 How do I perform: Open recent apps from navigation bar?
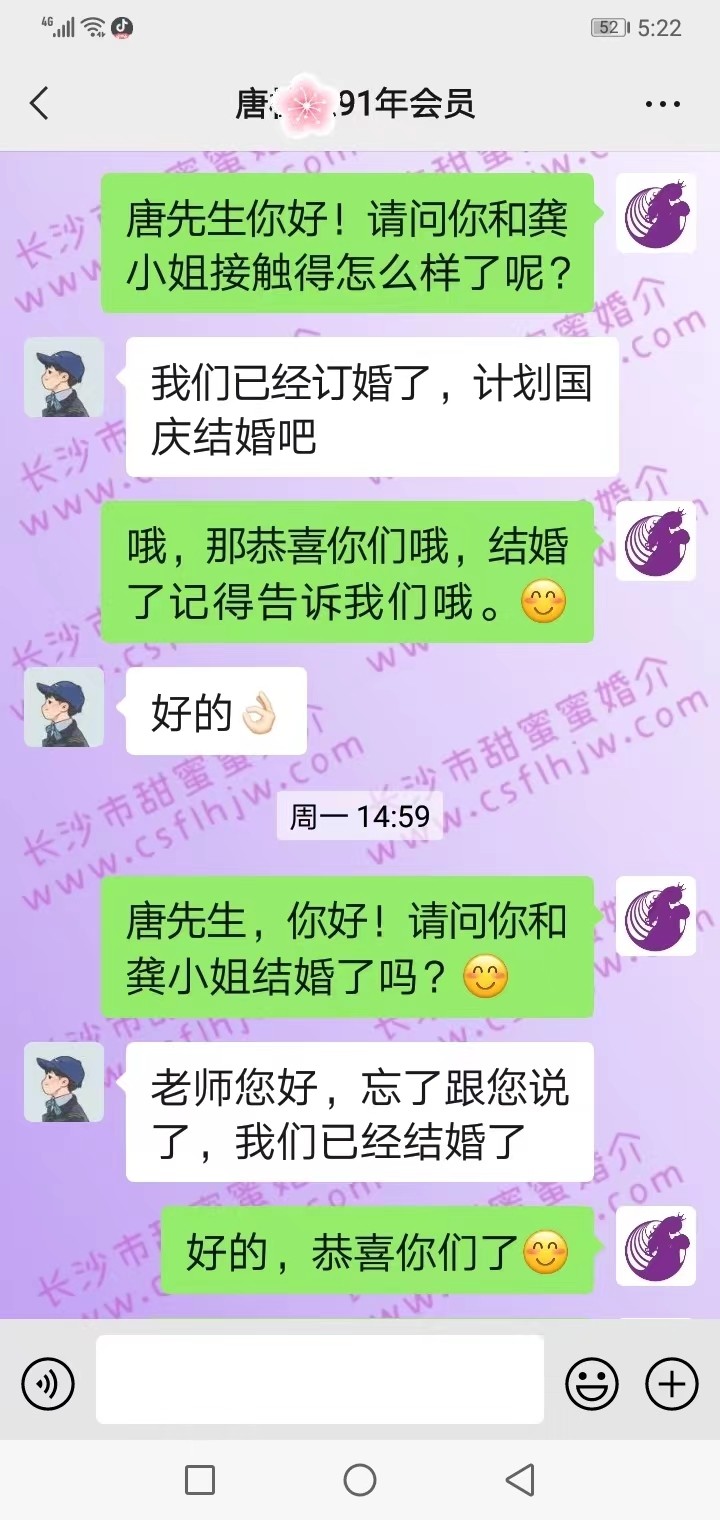(x=200, y=1480)
